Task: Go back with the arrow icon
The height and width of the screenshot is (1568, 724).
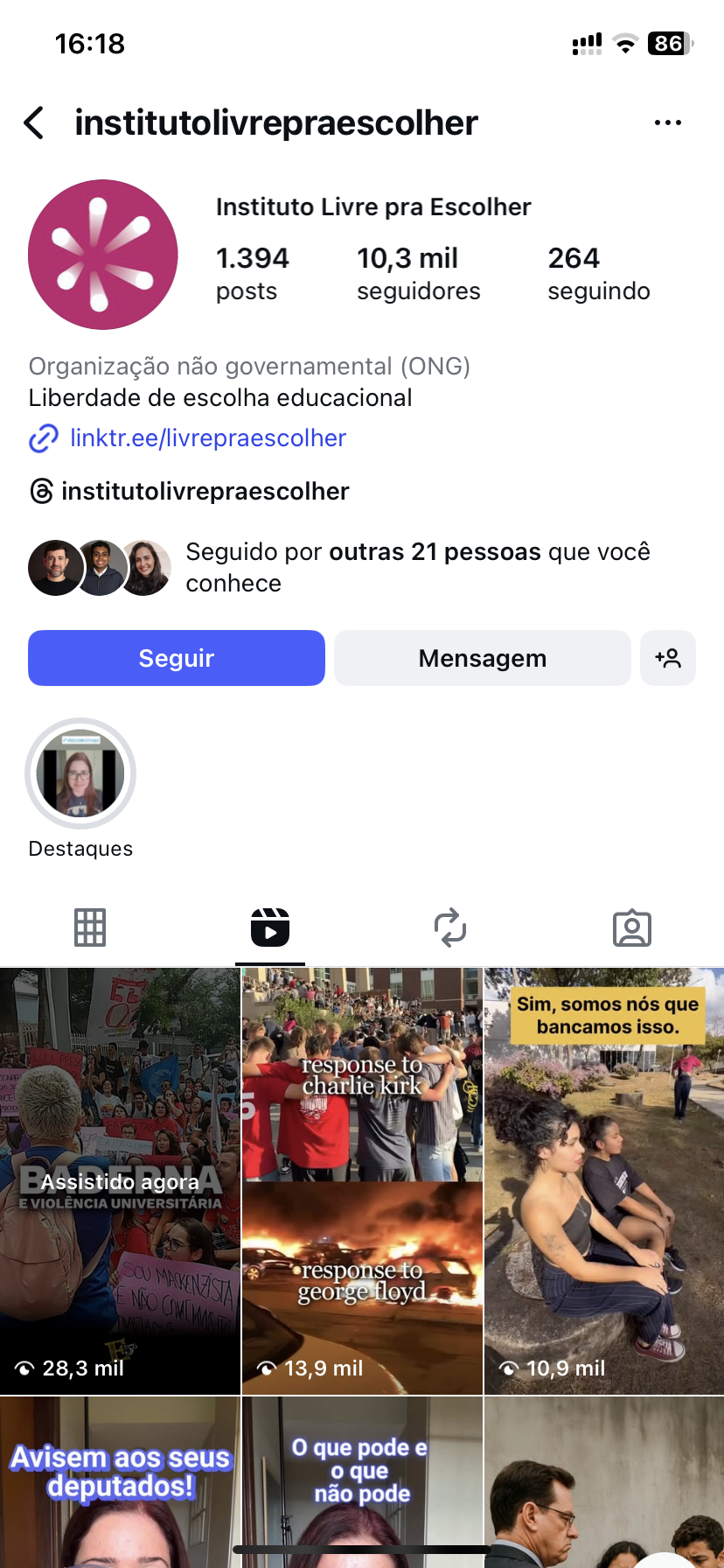Action: pos(35,123)
